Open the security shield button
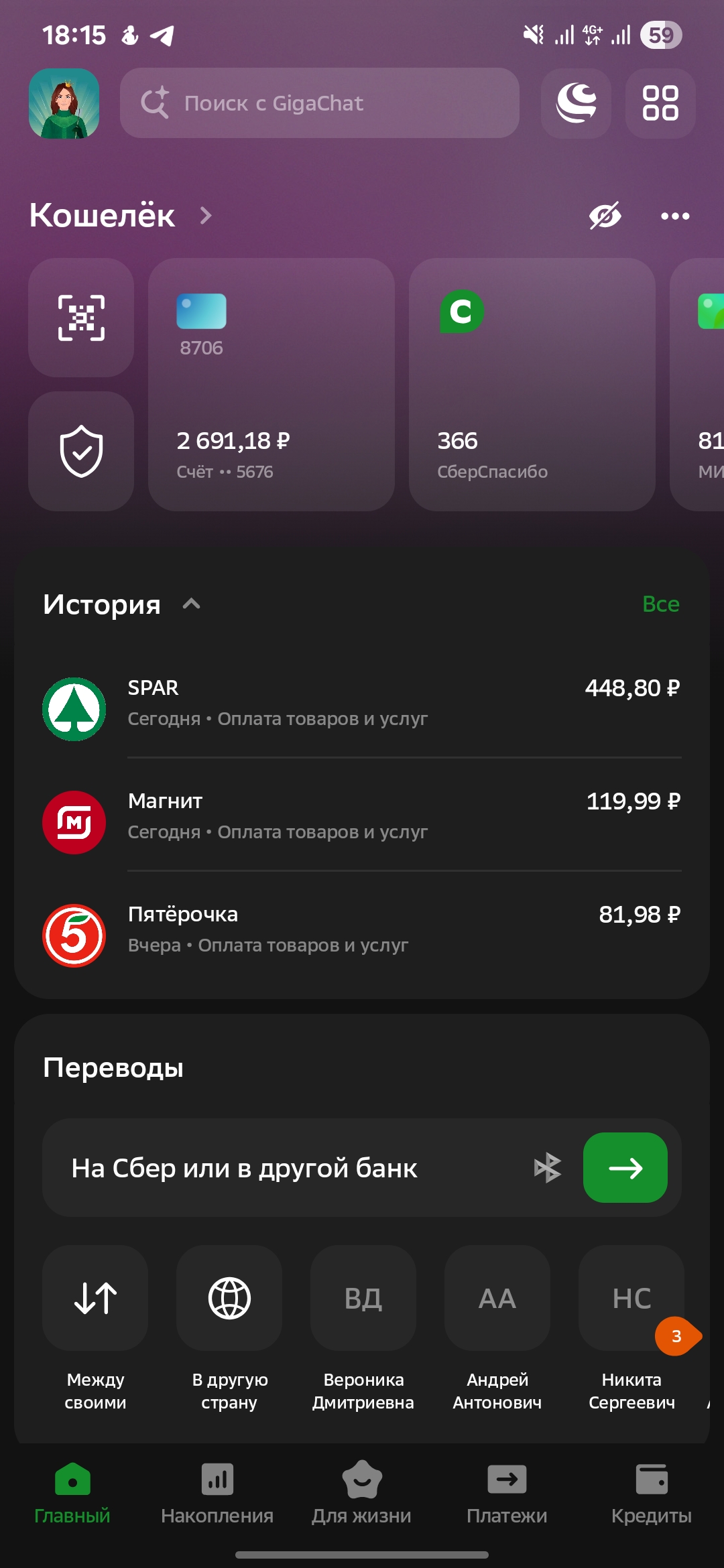Screen dimensions: 724x1568 (x=81, y=451)
